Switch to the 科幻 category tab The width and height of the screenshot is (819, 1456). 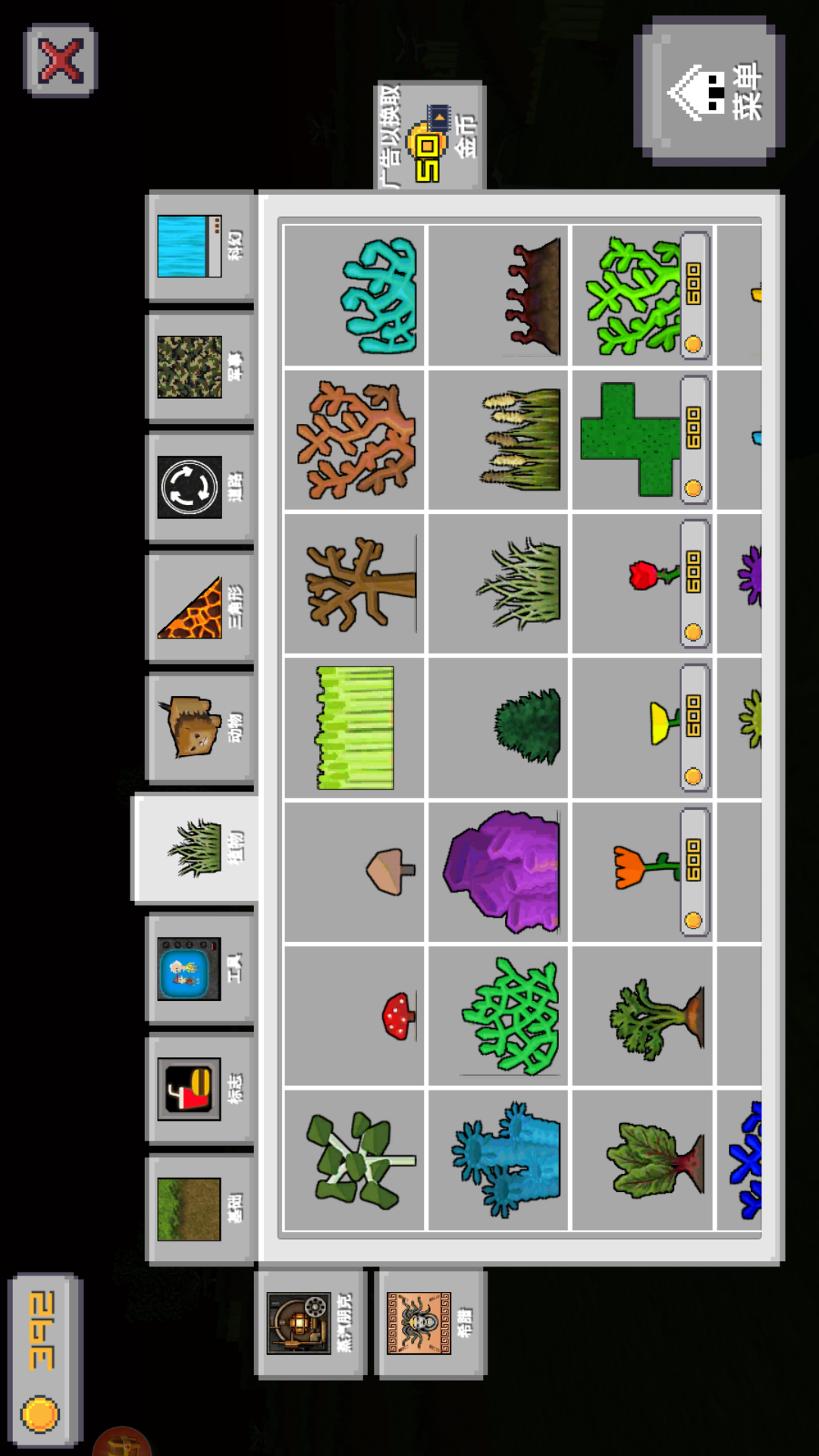pos(200,246)
